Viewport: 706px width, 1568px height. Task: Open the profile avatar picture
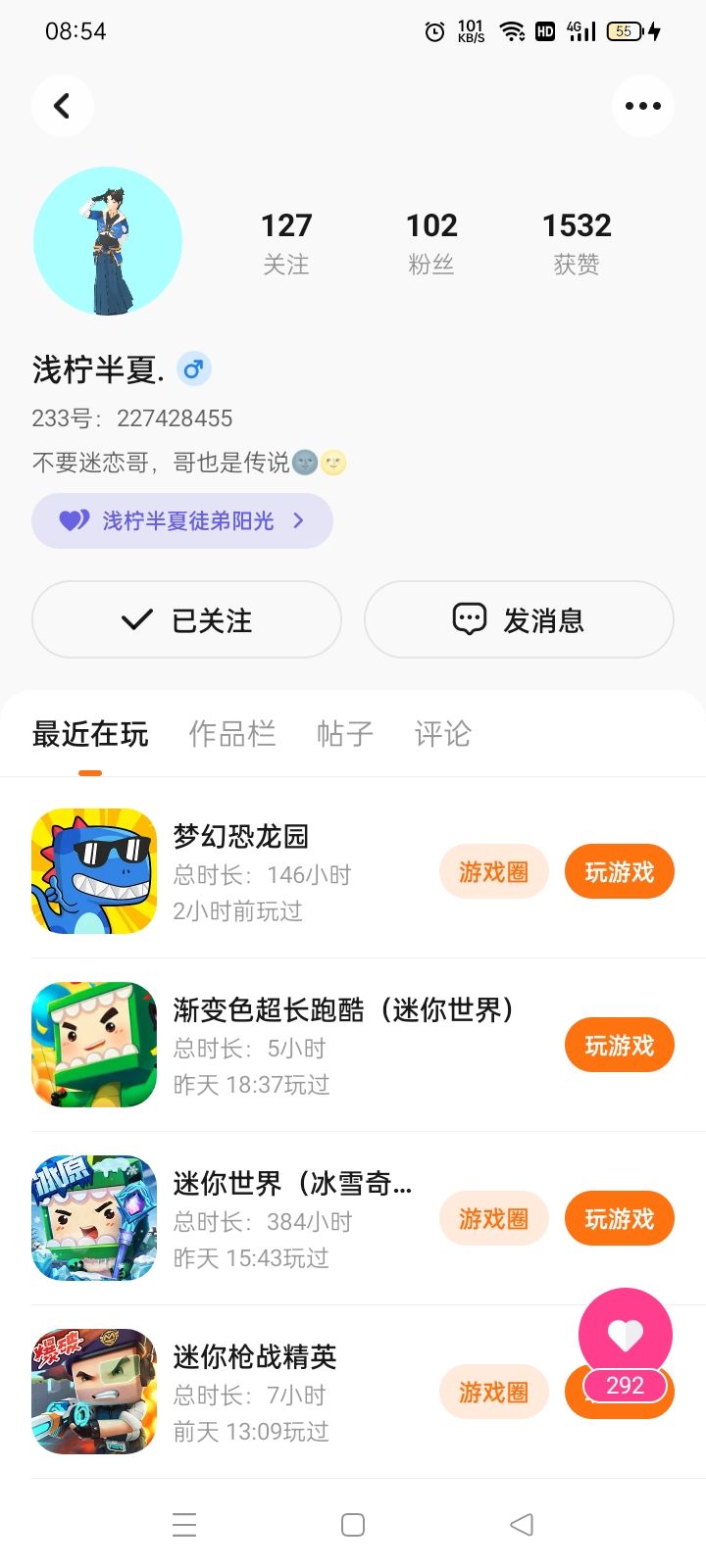[108, 241]
